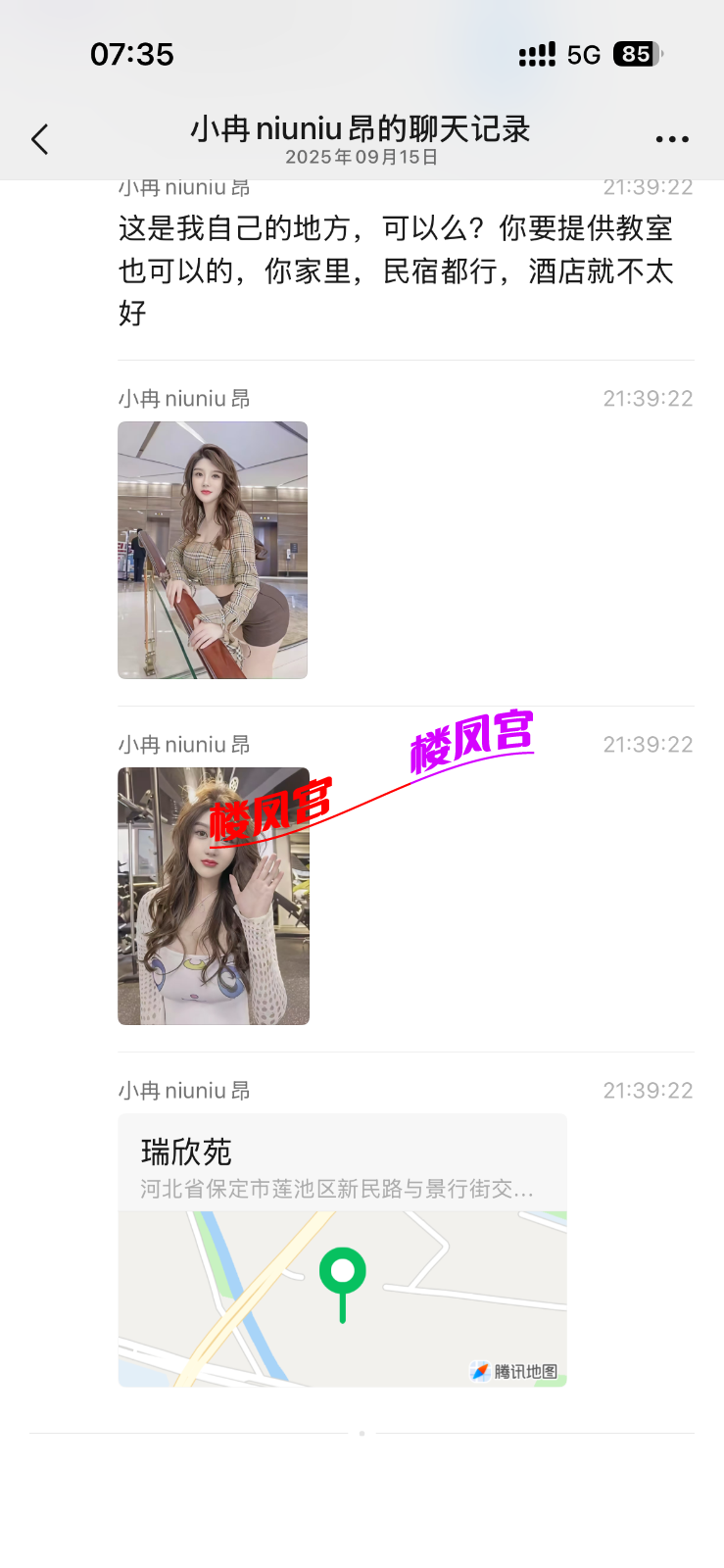Tap the chat title 小冉niuniu昂的聊天记录
724x1568 pixels.
coord(362,128)
